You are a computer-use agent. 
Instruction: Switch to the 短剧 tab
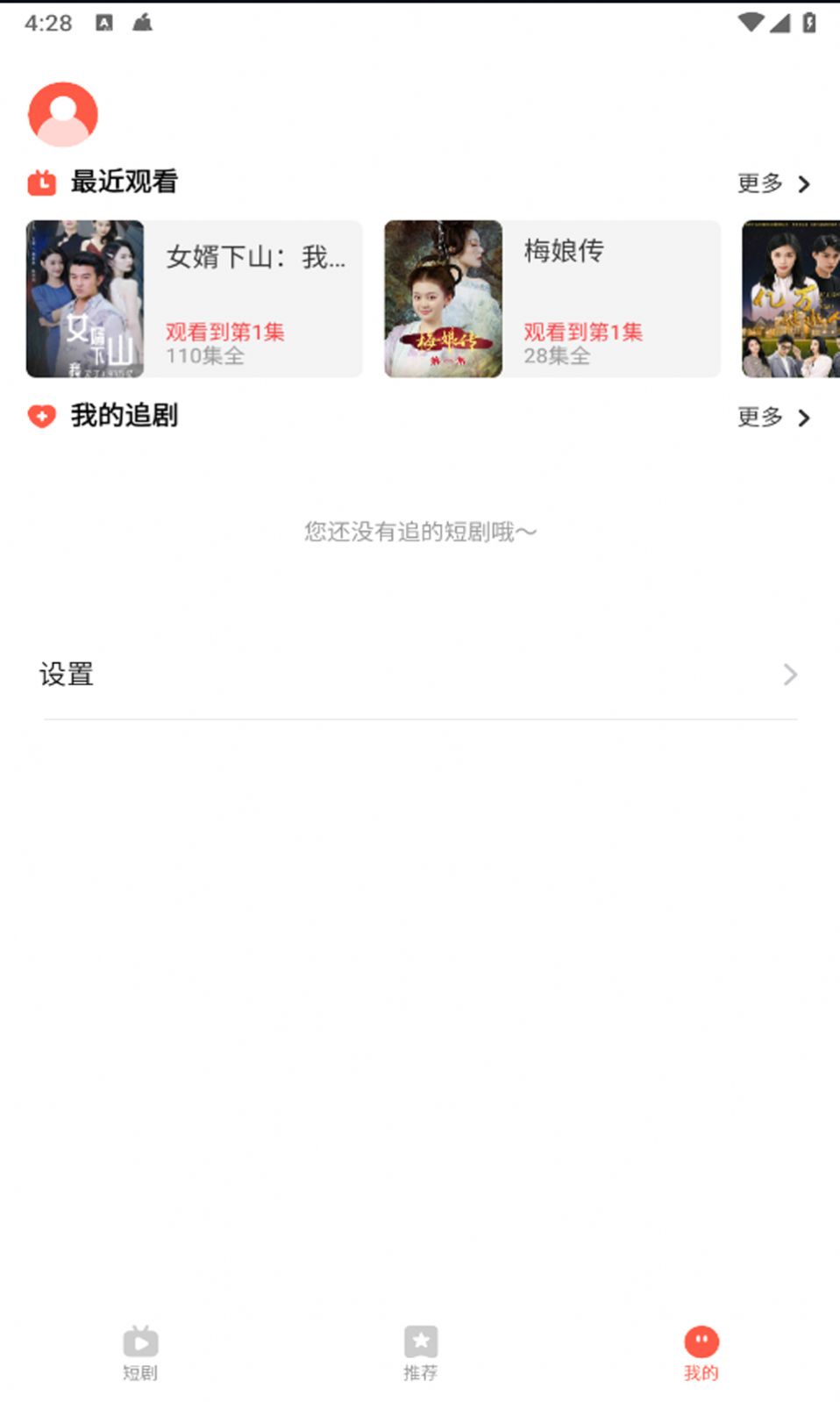point(140,1353)
